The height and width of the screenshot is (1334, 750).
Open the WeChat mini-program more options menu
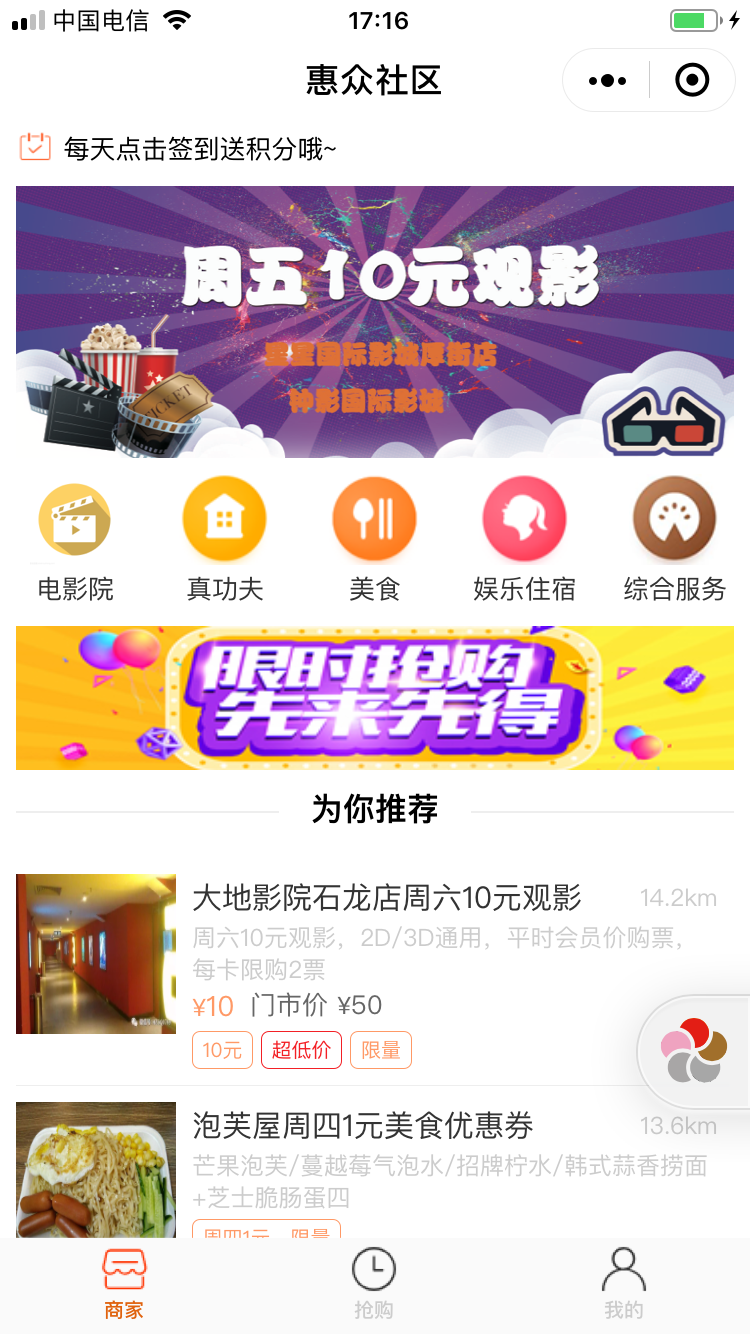click(x=605, y=79)
